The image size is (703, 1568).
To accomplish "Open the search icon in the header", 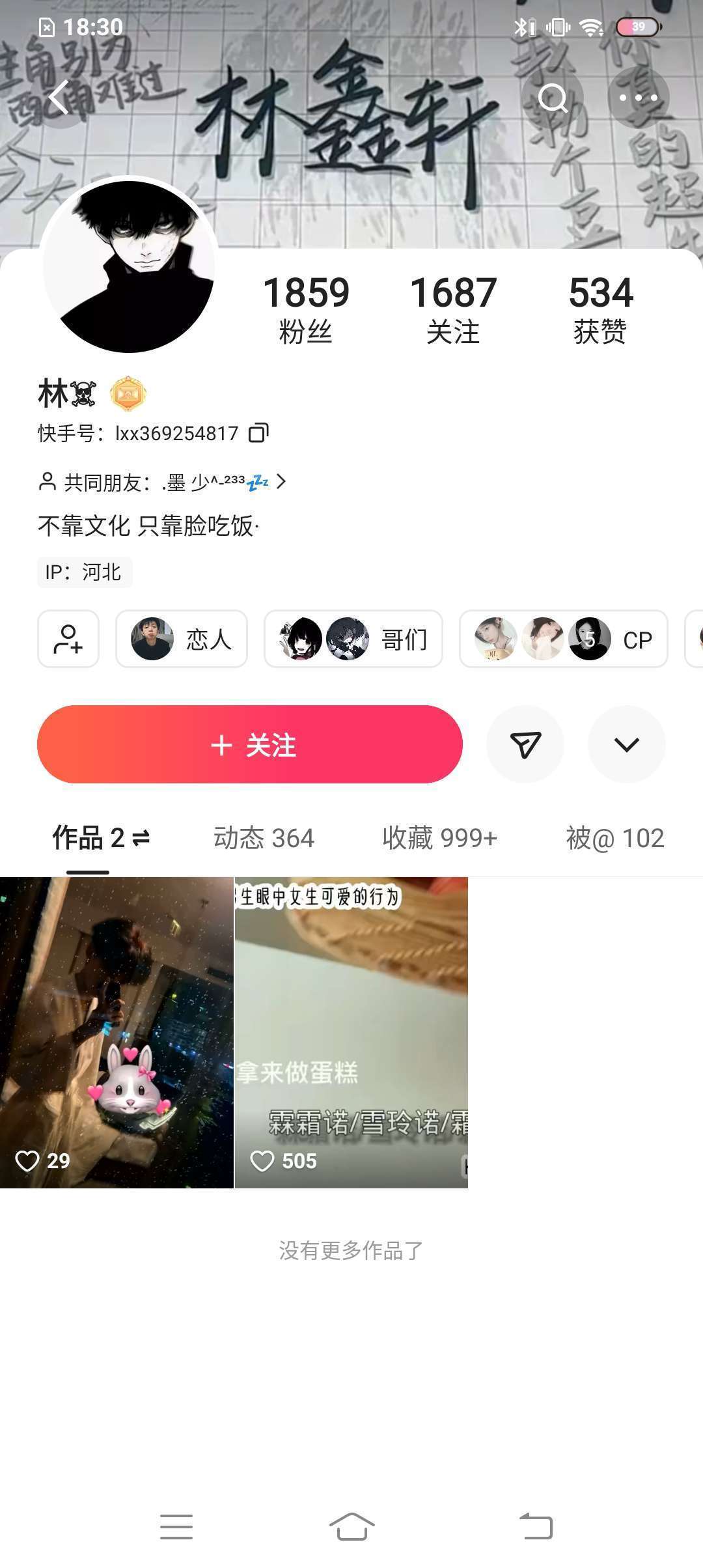I will click(553, 98).
